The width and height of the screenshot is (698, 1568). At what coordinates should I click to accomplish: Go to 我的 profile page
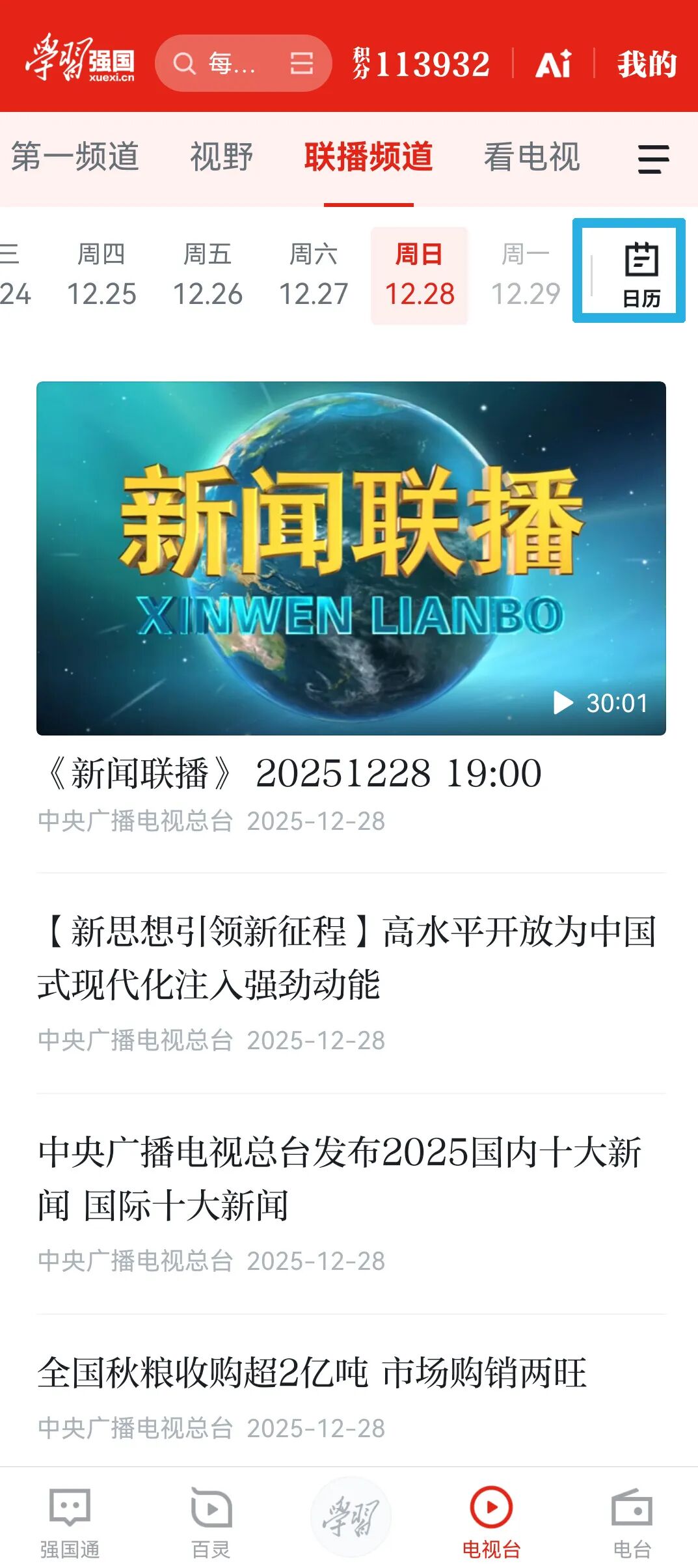(647, 64)
